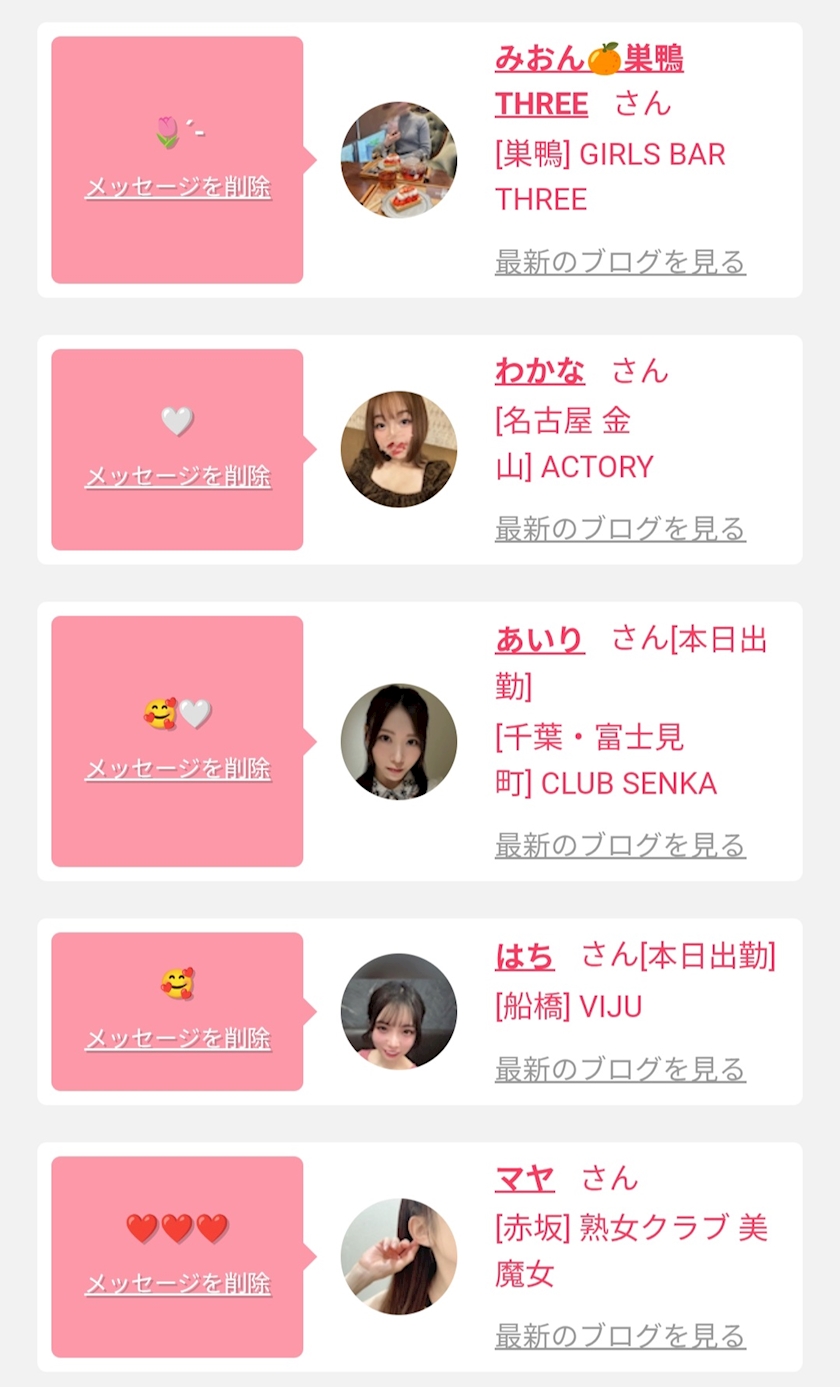The width and height of the screenshot is (840, 1387).
Task: View latest blog of マヤ
Action: pyautogui.click(x=620, y=1335)
